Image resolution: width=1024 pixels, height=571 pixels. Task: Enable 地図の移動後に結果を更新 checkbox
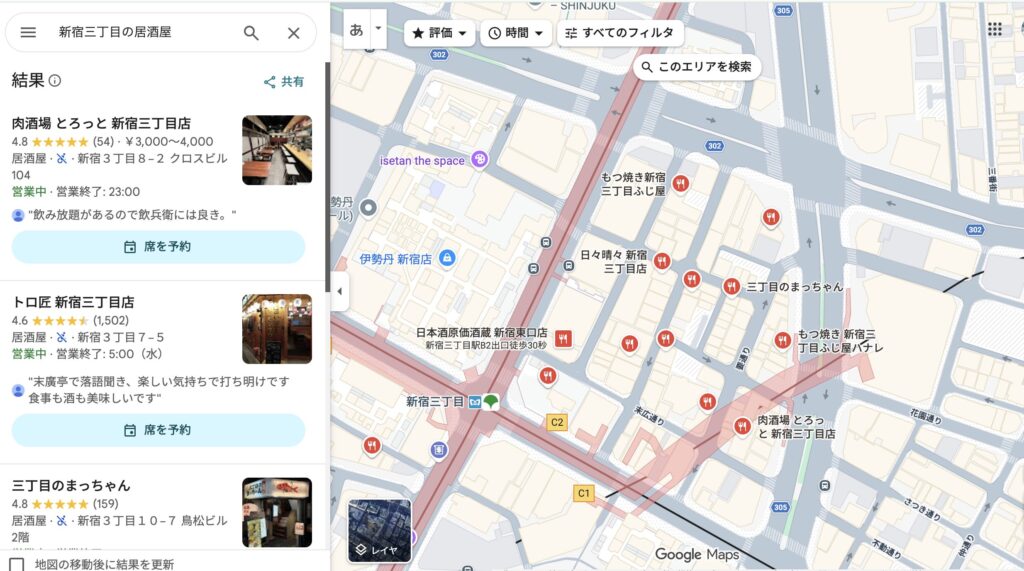(17, 564)
